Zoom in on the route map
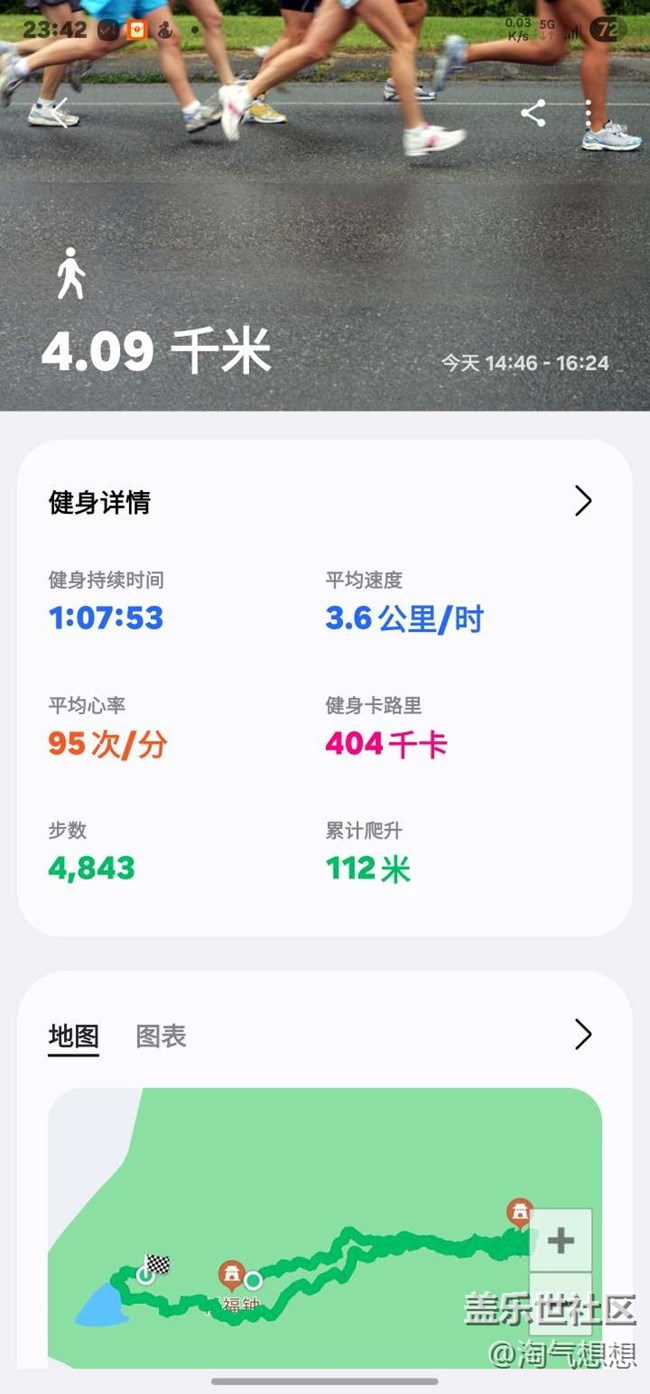The width and height of the screenshot is (650, 1394). tap(560, 1240)
